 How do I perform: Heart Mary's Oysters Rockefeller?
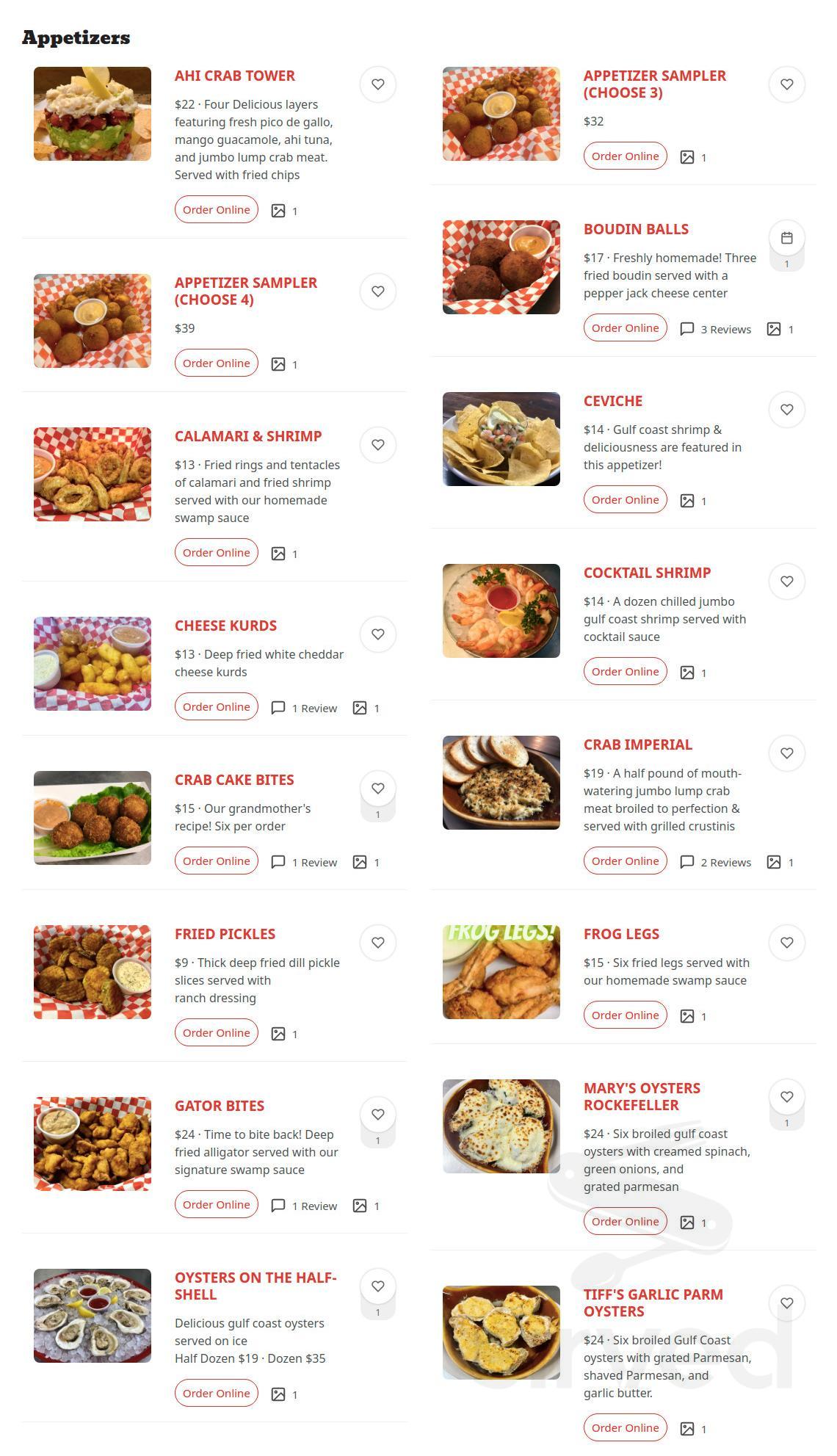coord(787,1097)
